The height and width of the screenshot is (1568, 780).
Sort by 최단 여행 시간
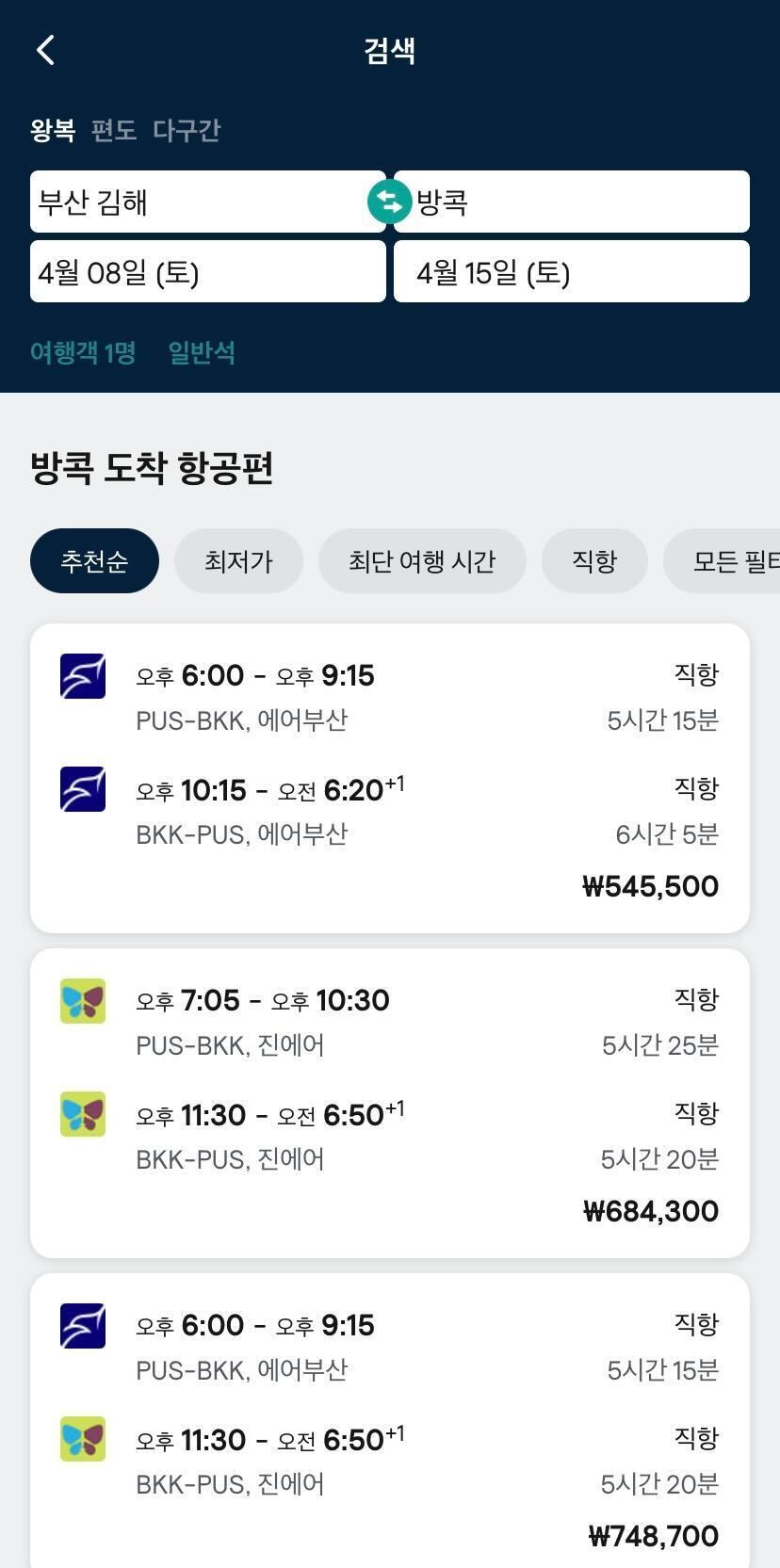(x=422, y=561)
